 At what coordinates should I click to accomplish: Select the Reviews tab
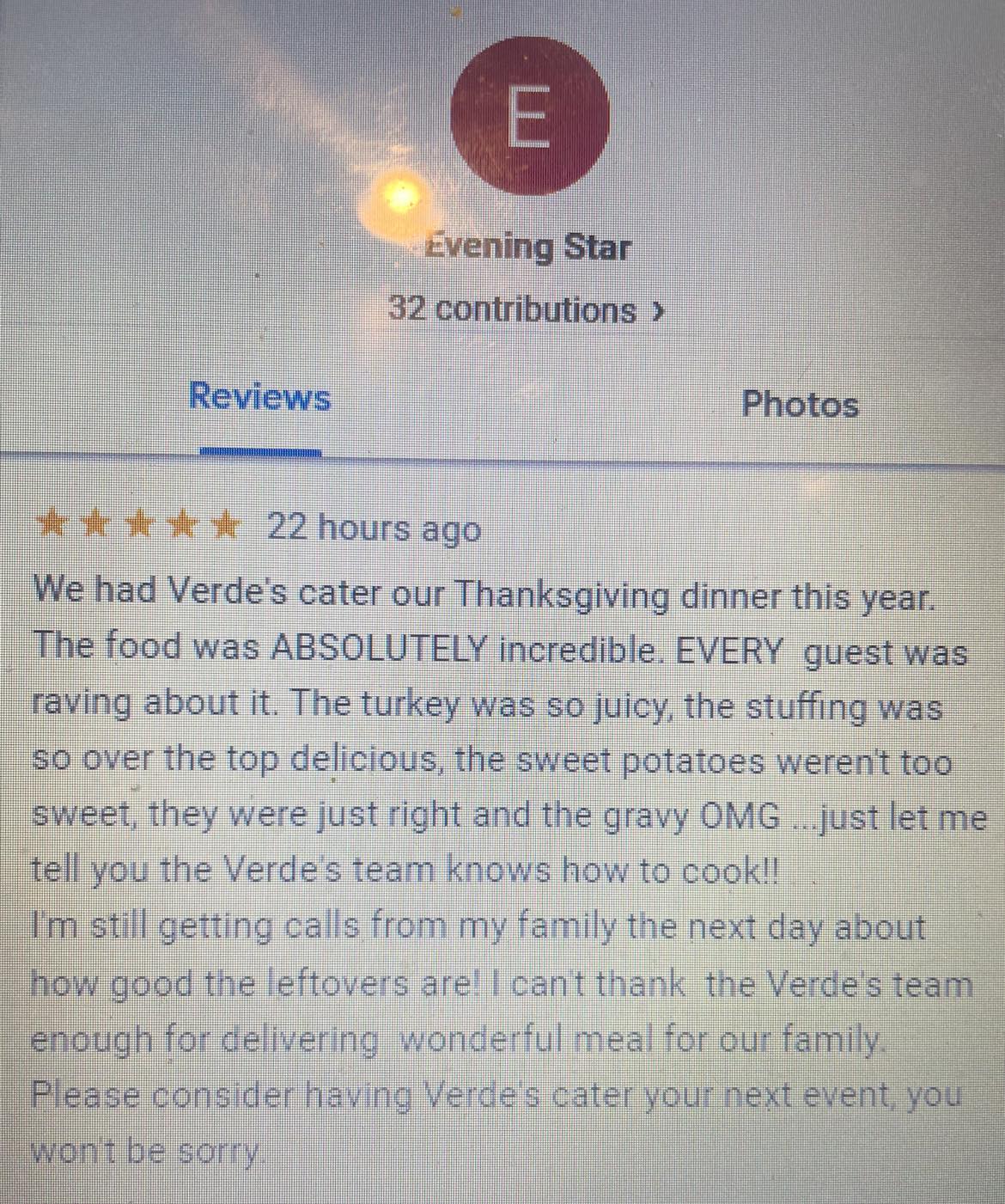(259, 397)
